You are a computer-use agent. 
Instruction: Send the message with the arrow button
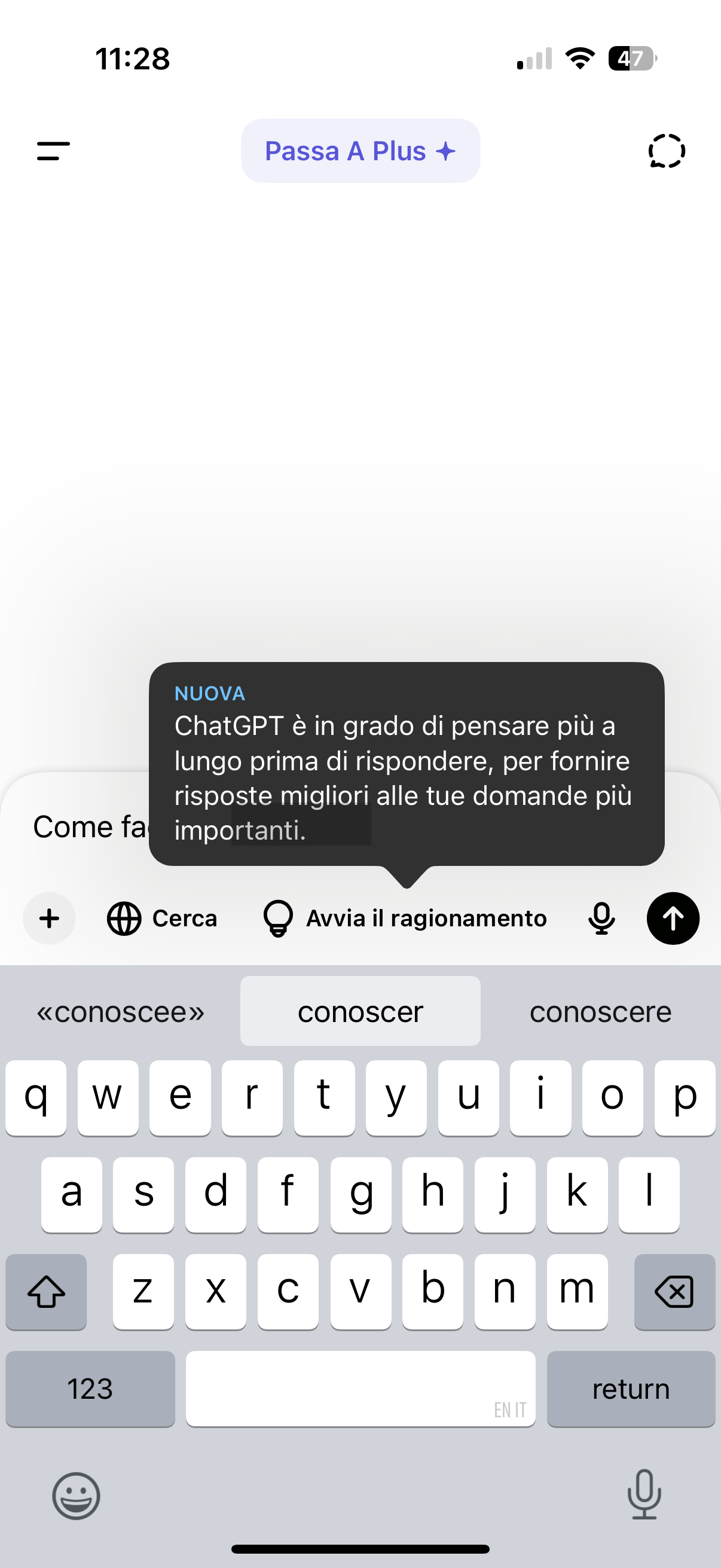[x=673, y=918]
